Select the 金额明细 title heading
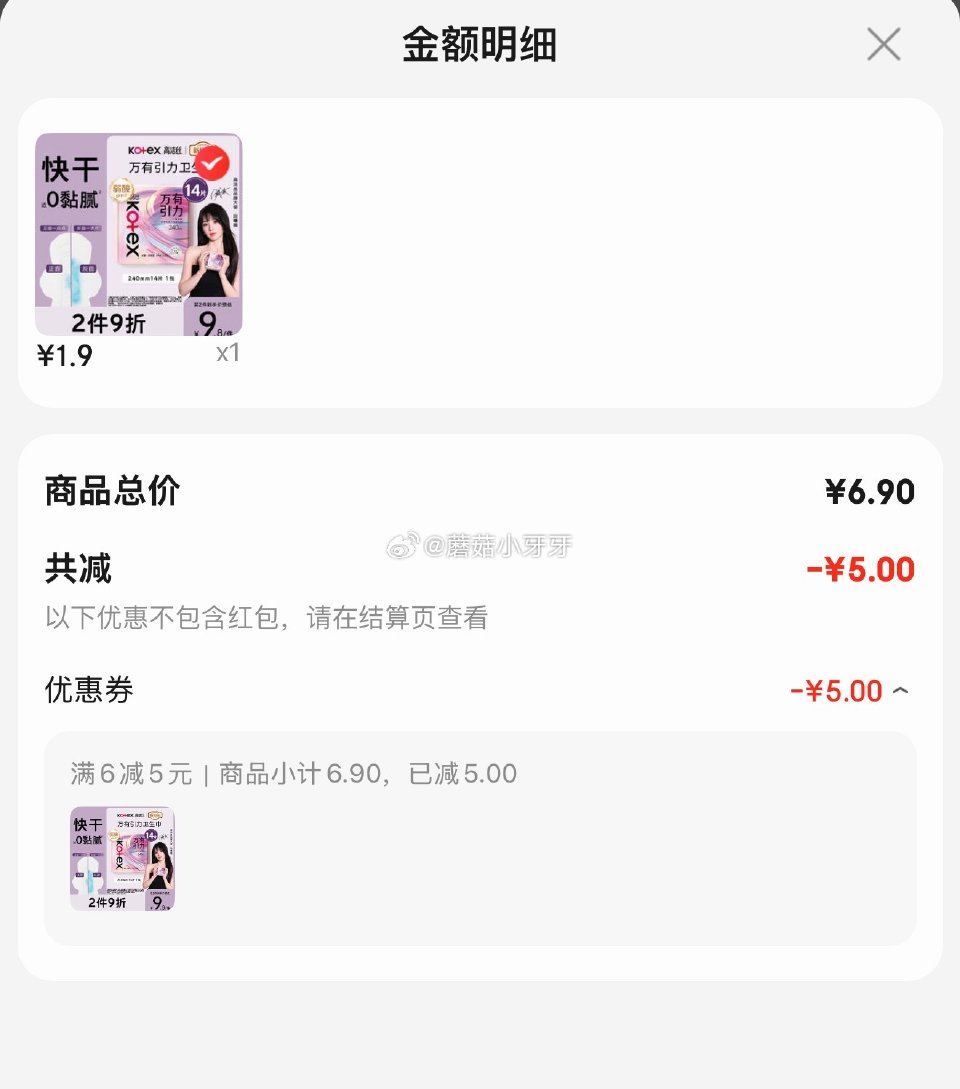 (x=479, y=46)
